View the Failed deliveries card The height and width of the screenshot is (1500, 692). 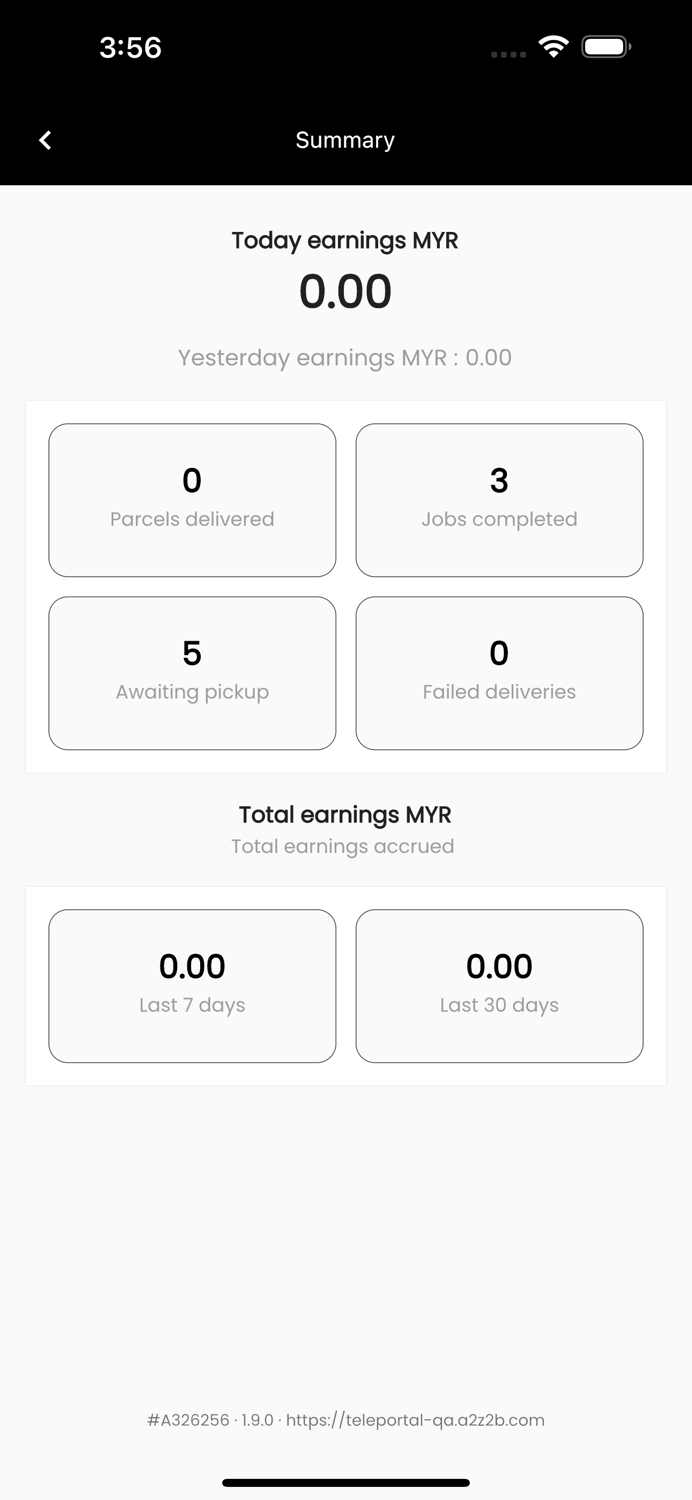499,673
